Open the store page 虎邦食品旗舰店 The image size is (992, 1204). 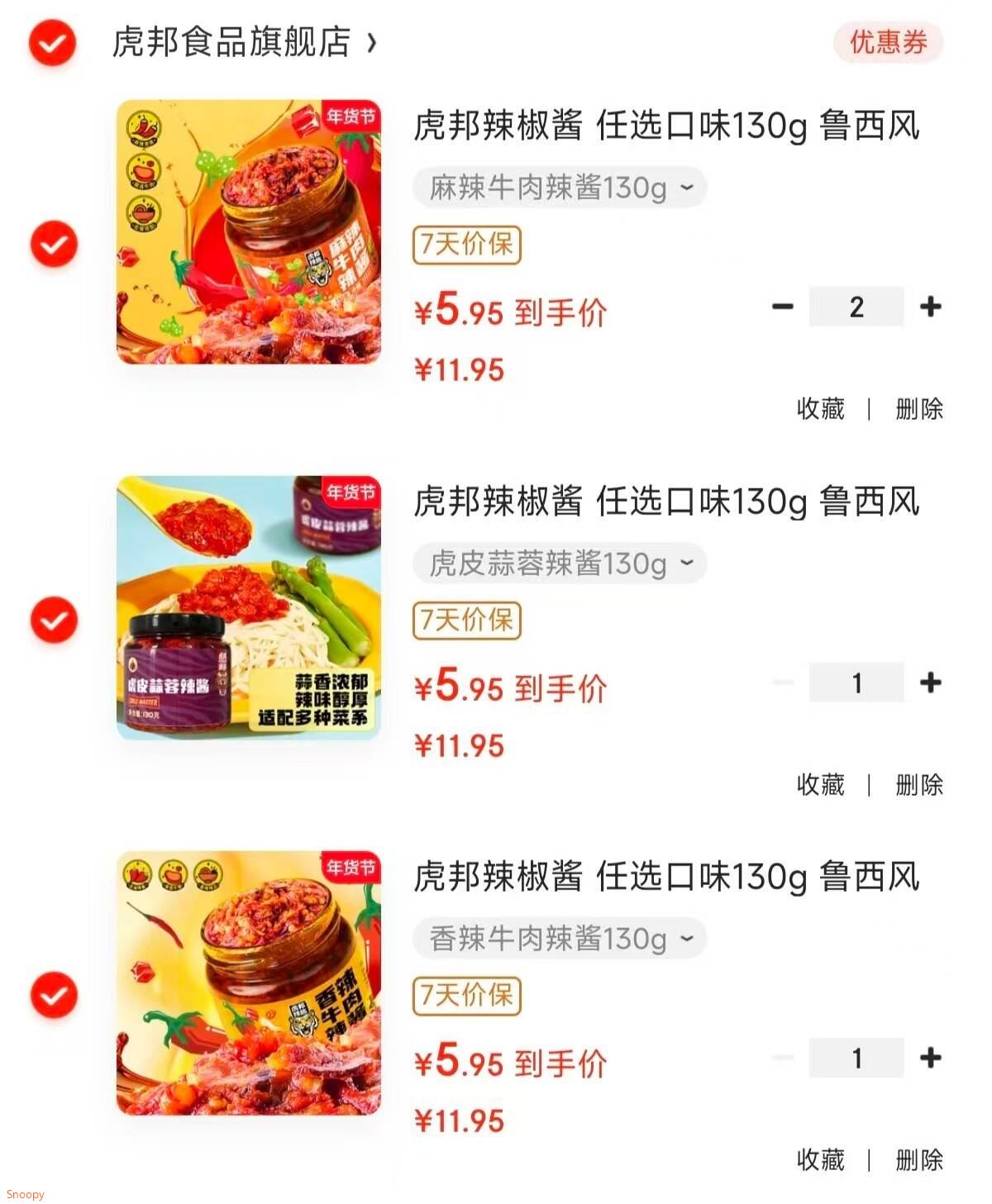(240, 44)
